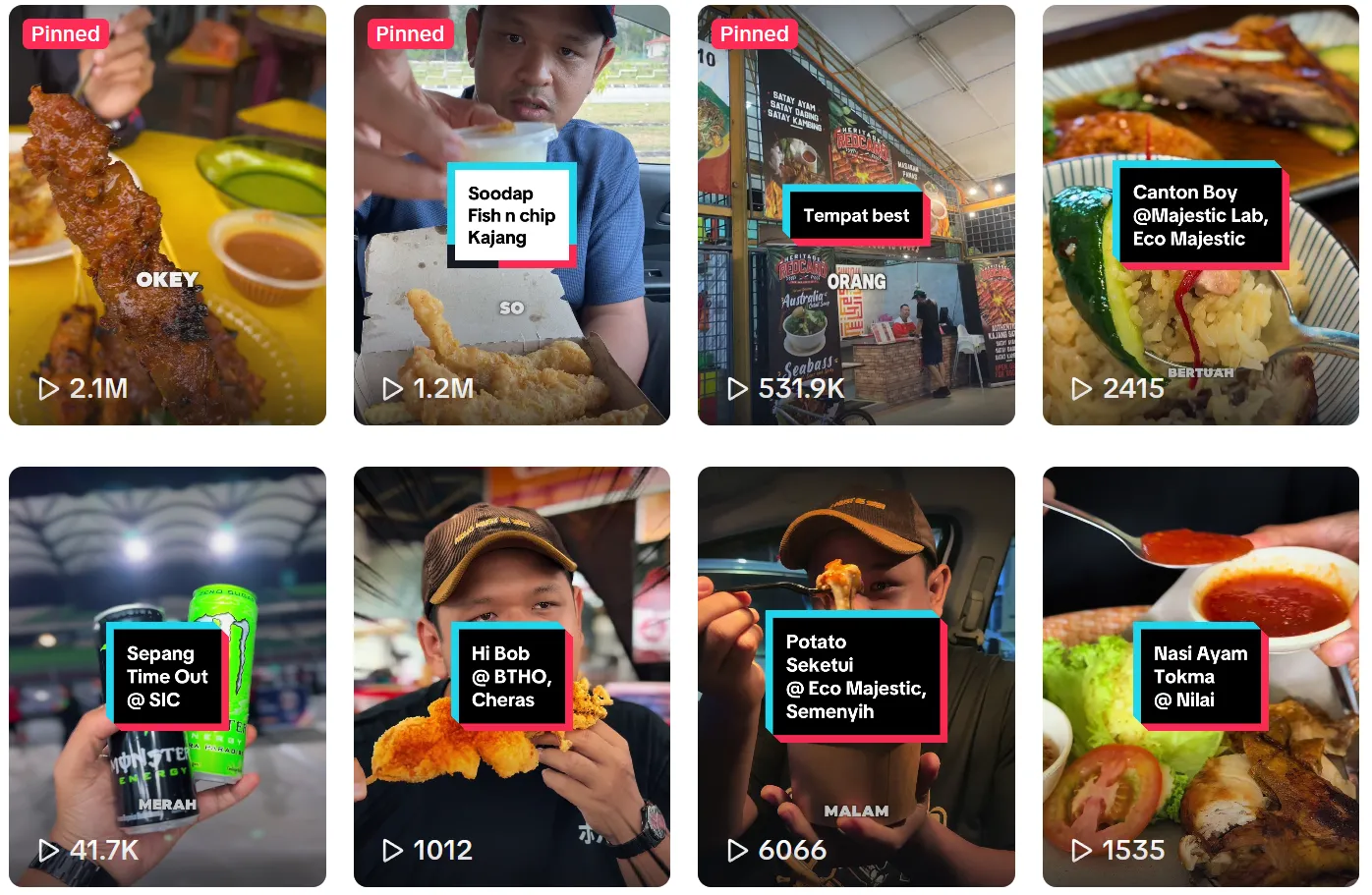Open the pinned satay video with 2.1M views
Image resolution: width=1372 pixels, height=895 pixels.
pos(167,215)
